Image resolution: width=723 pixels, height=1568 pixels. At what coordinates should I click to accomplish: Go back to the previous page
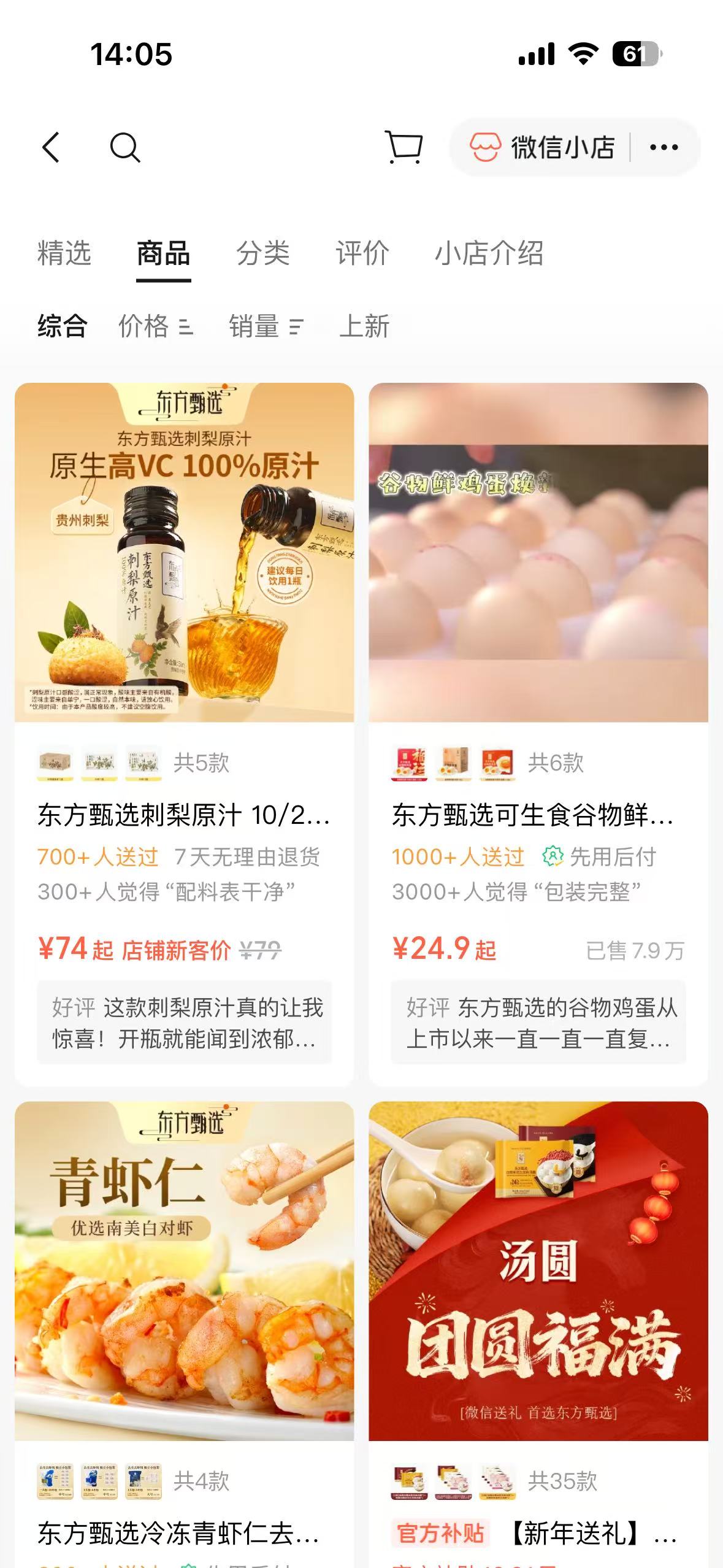point(52,148)
